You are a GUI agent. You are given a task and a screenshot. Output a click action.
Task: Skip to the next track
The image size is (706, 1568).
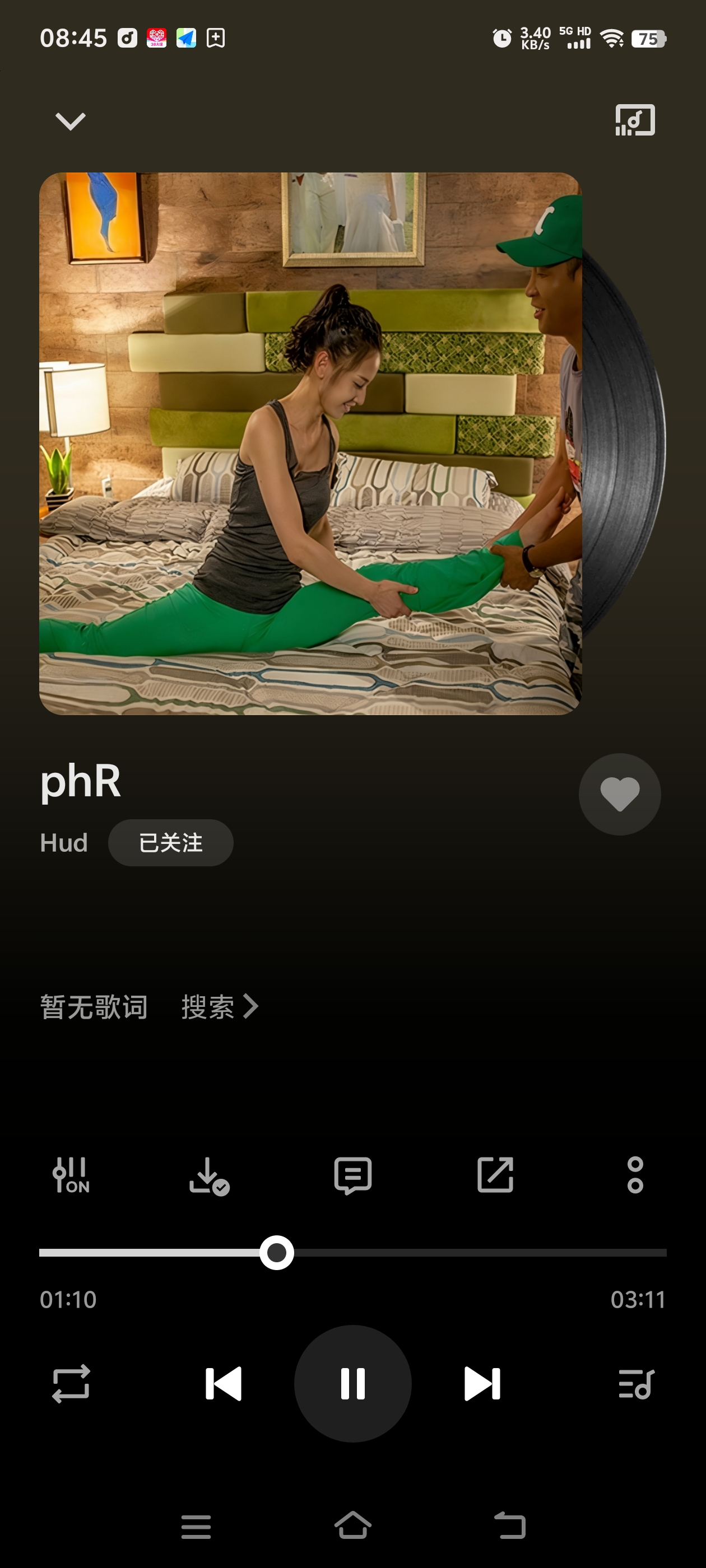pos(482,1384)
